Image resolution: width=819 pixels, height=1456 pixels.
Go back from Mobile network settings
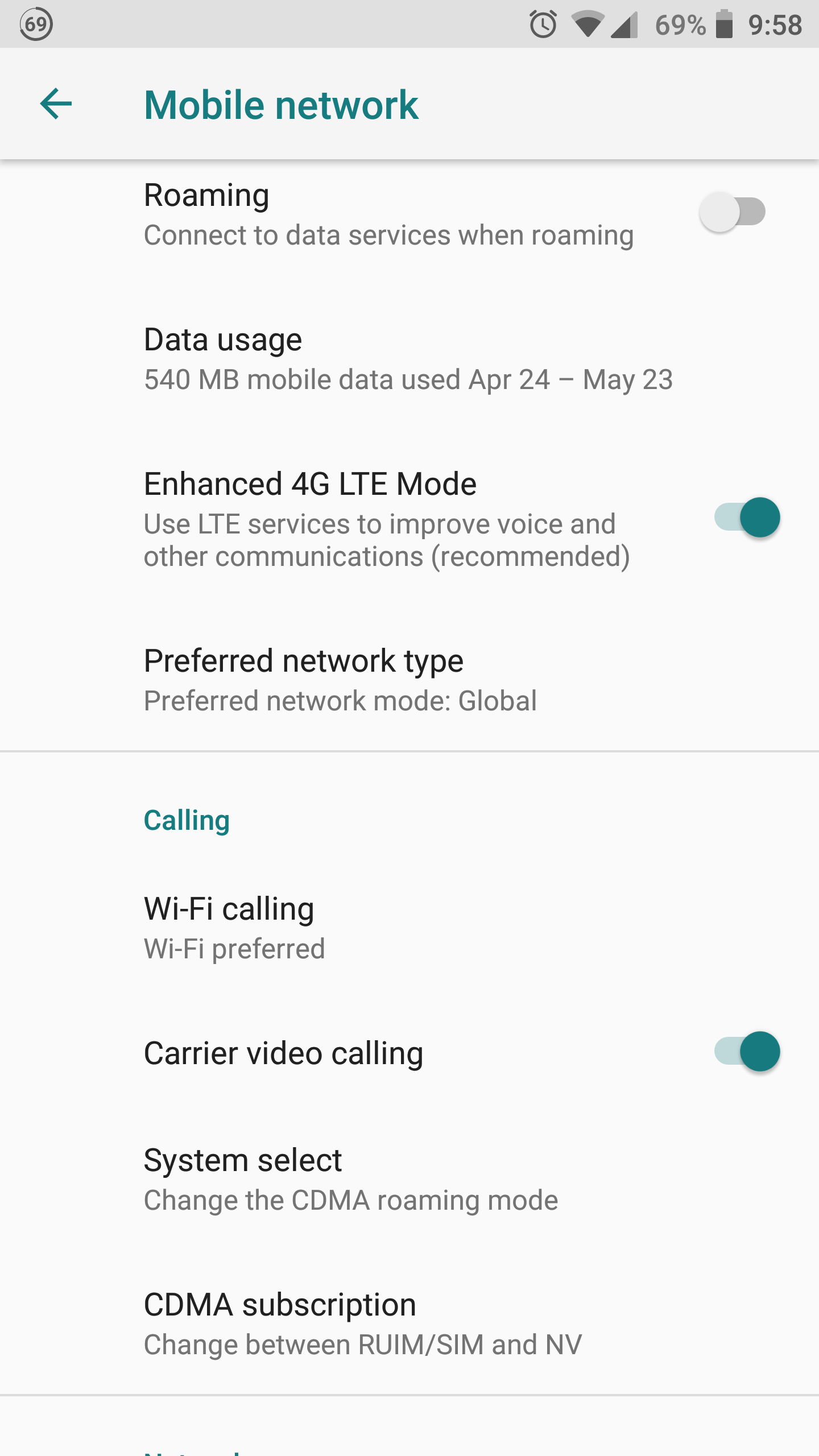[56, 104]
